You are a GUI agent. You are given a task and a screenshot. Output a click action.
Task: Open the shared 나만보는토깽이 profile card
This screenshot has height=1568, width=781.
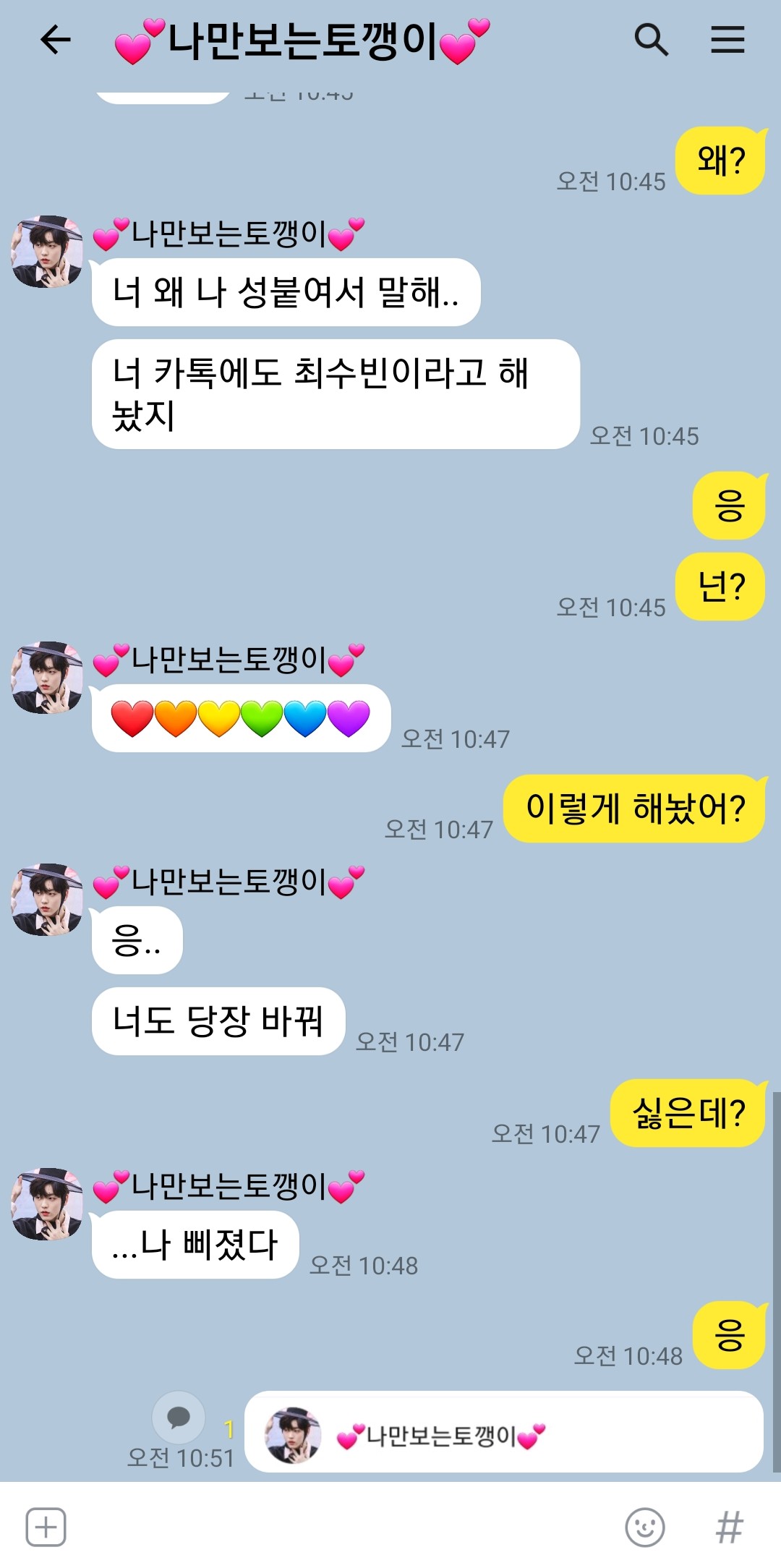[504, 1431]
